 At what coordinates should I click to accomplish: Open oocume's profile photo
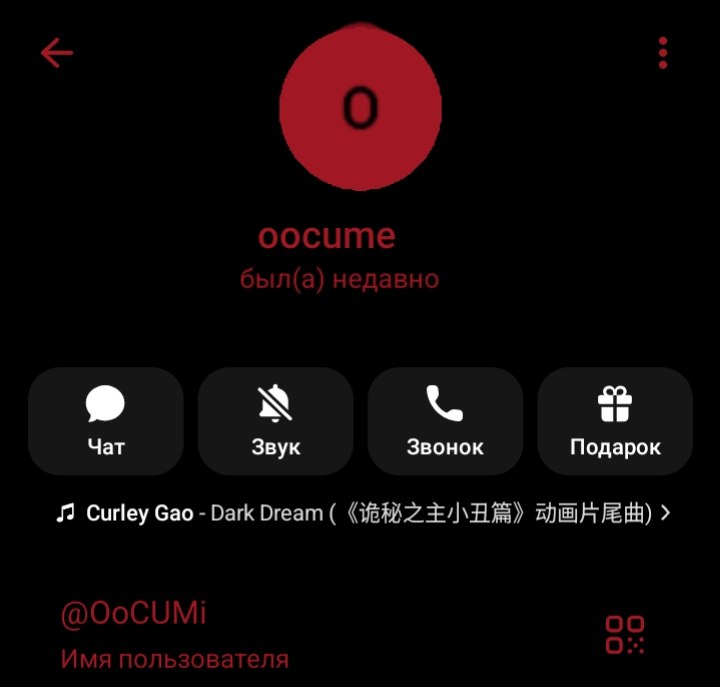point(360,106)
